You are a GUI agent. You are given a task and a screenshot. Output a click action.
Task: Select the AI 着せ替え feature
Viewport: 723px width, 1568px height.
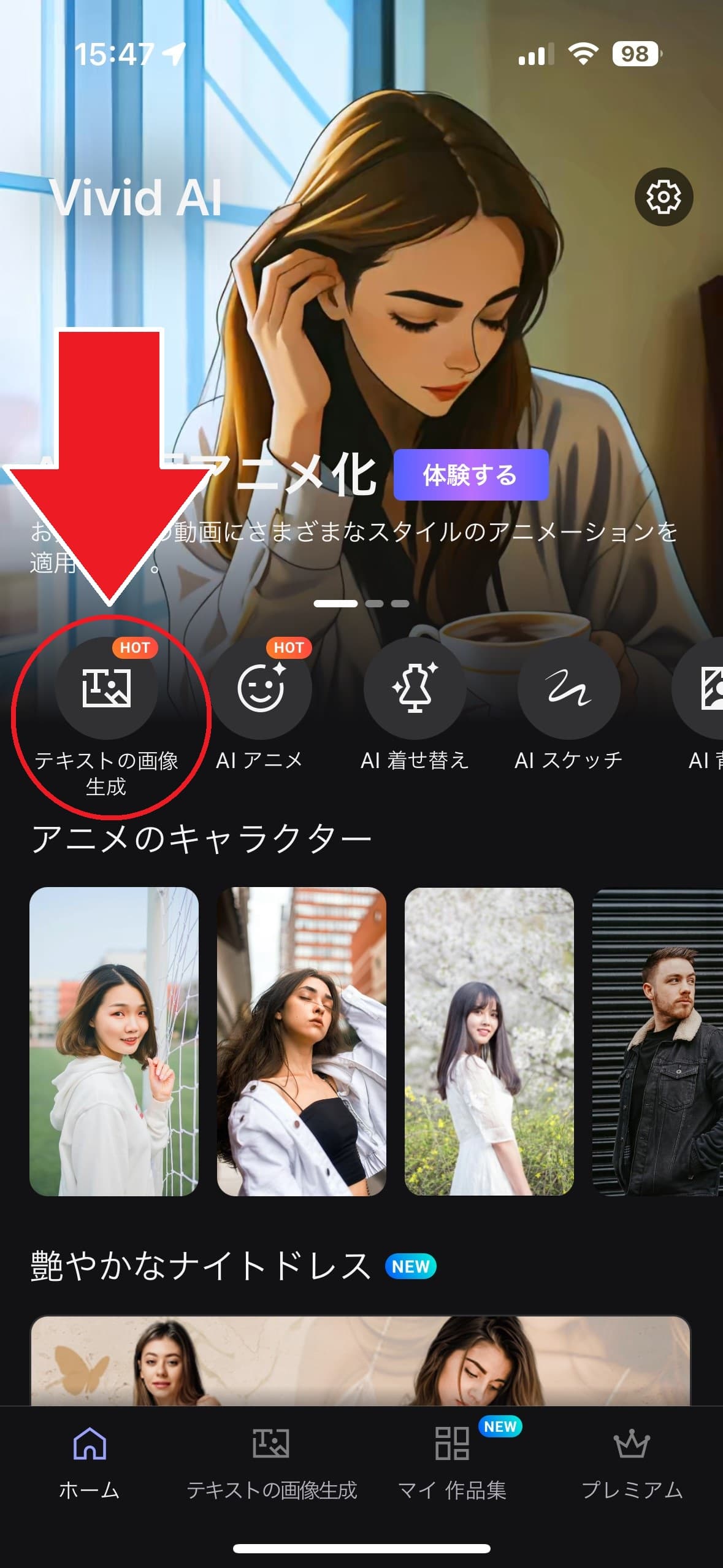(x=415, y=688)
